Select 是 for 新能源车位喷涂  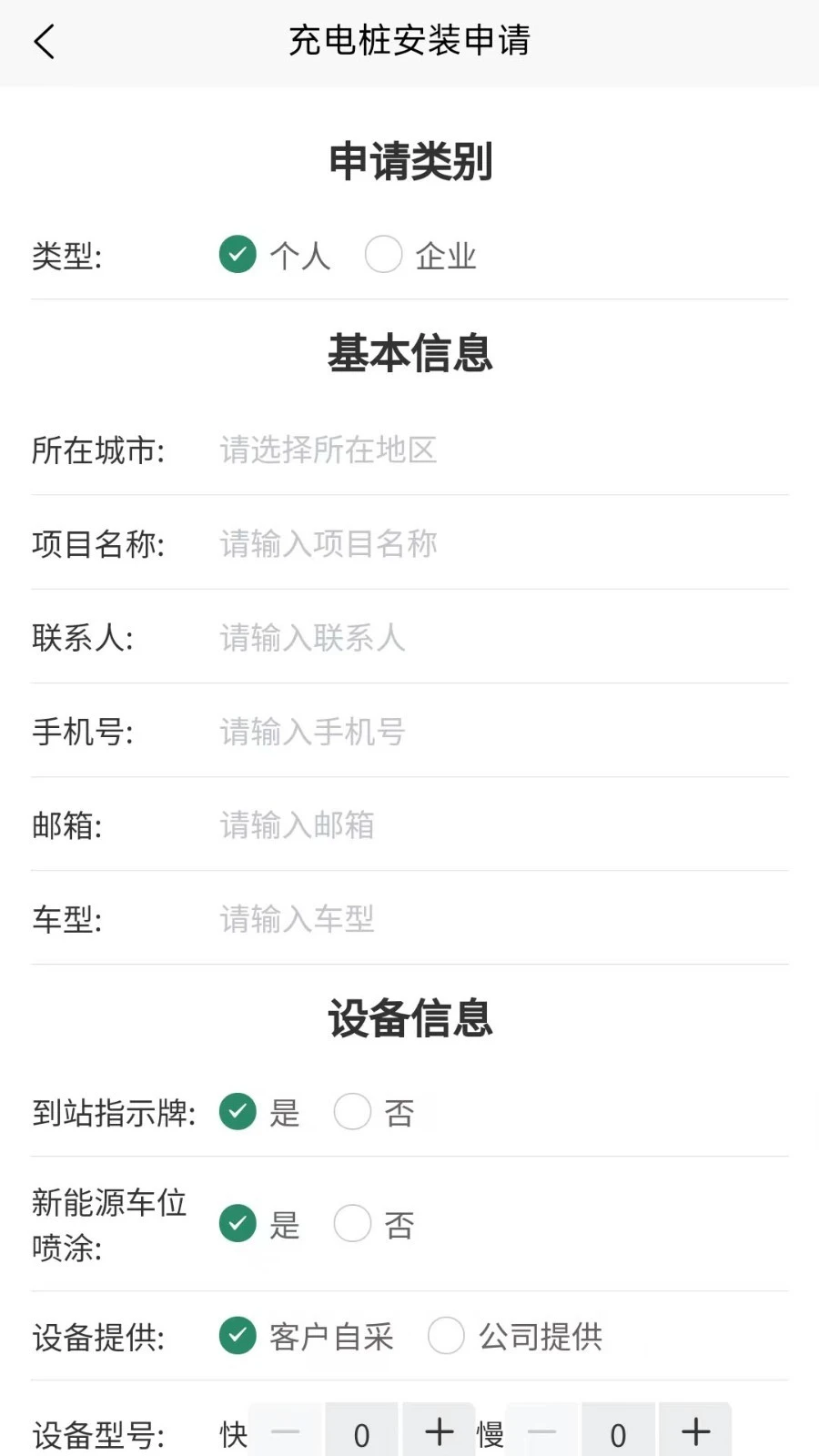(x=237, y=1224)
